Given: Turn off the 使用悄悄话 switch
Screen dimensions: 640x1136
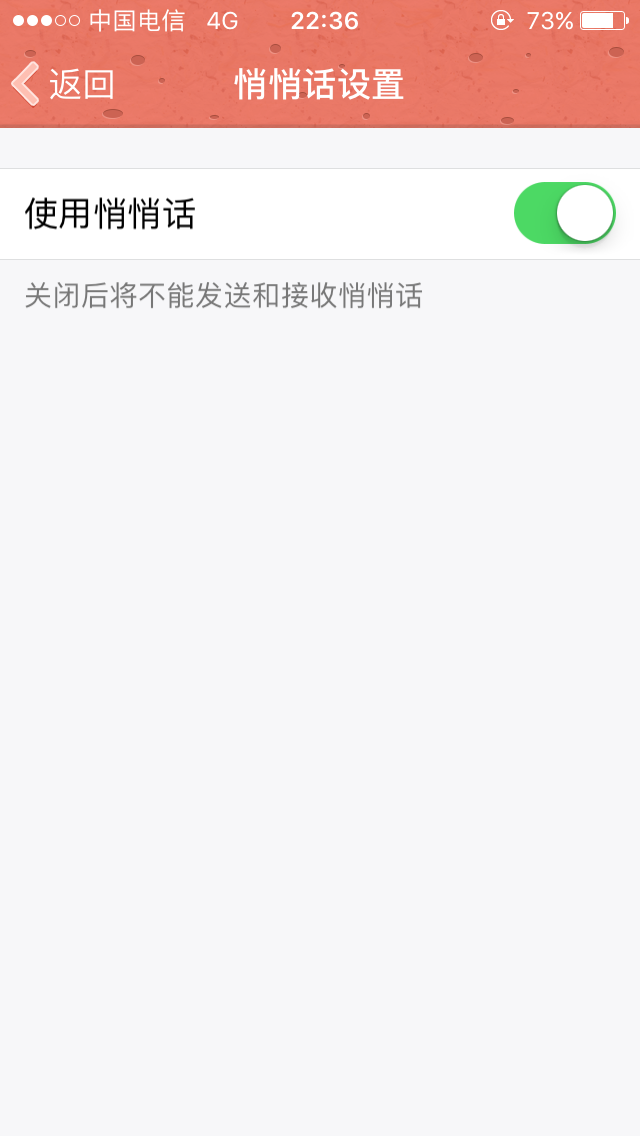Looking at the screenshot, I should [x=565, y=213].
